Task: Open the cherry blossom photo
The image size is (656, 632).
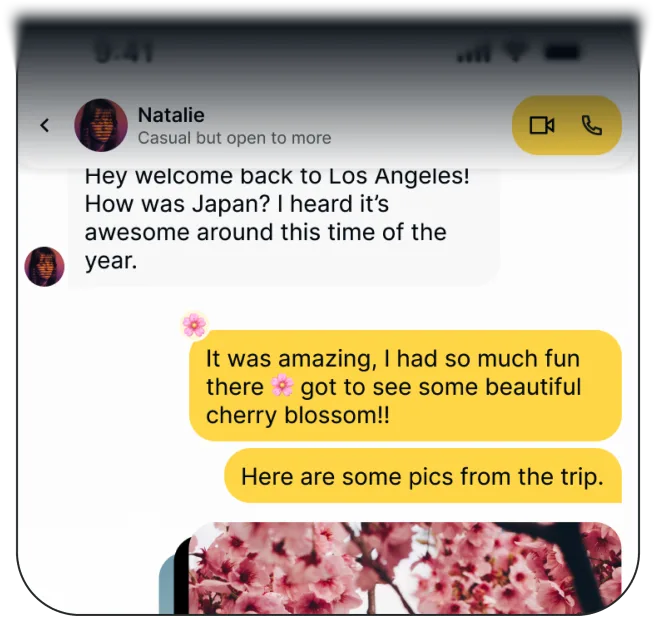Action: pyautogui.click(x=405, y=568)
